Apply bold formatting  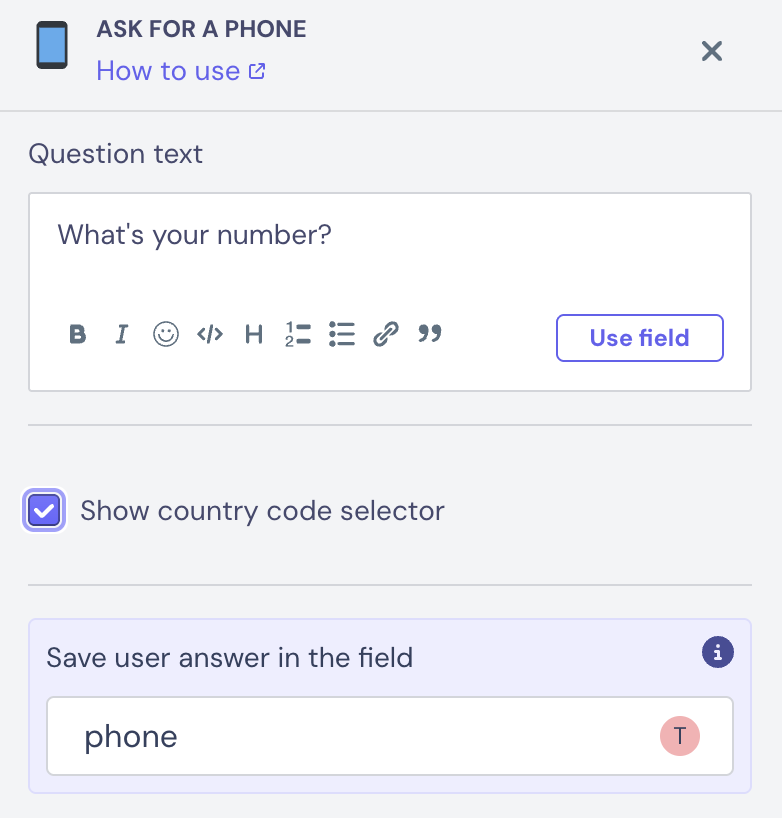tap(78, 334)
